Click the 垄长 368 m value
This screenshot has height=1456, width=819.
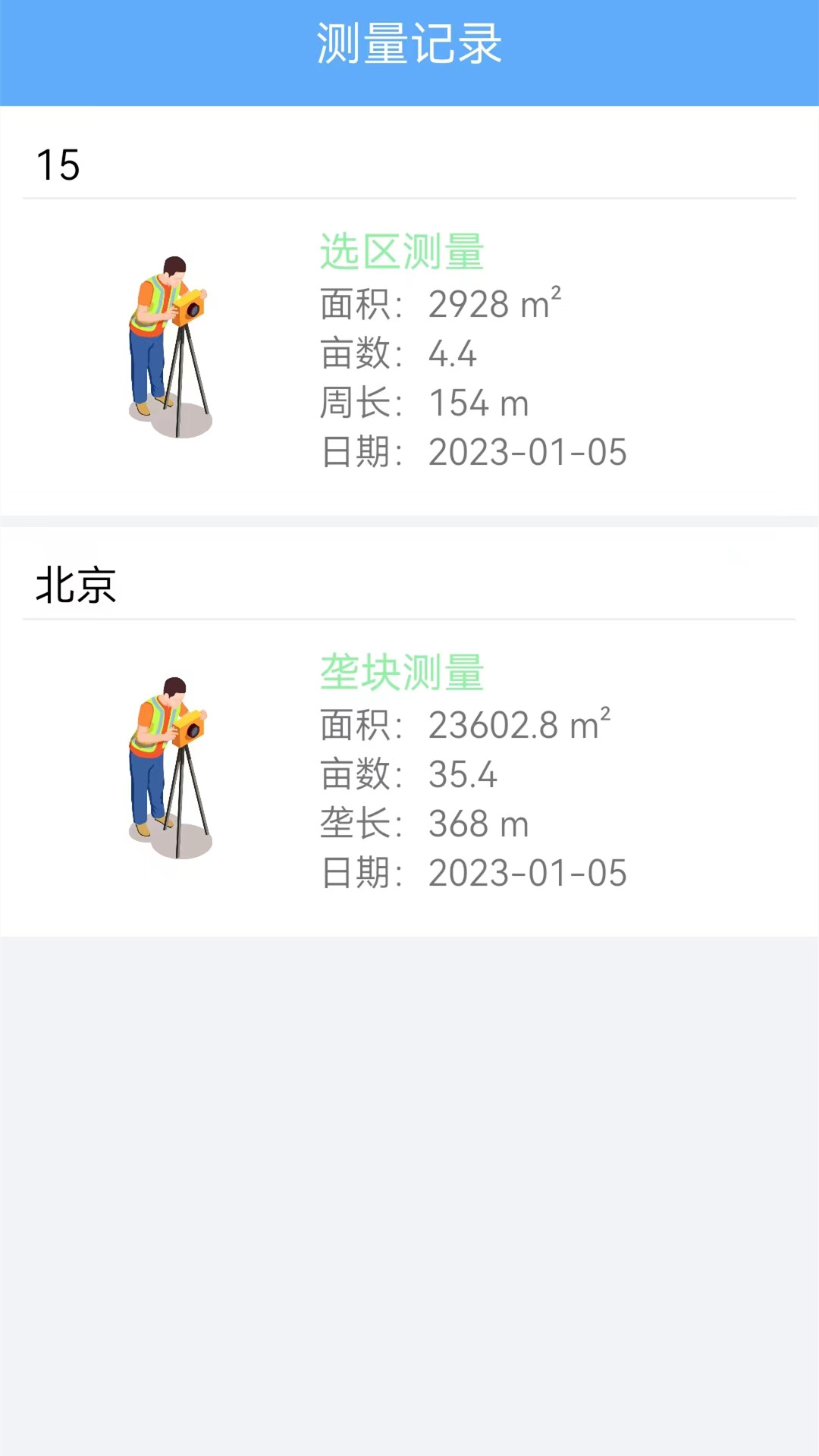(479, 824)
